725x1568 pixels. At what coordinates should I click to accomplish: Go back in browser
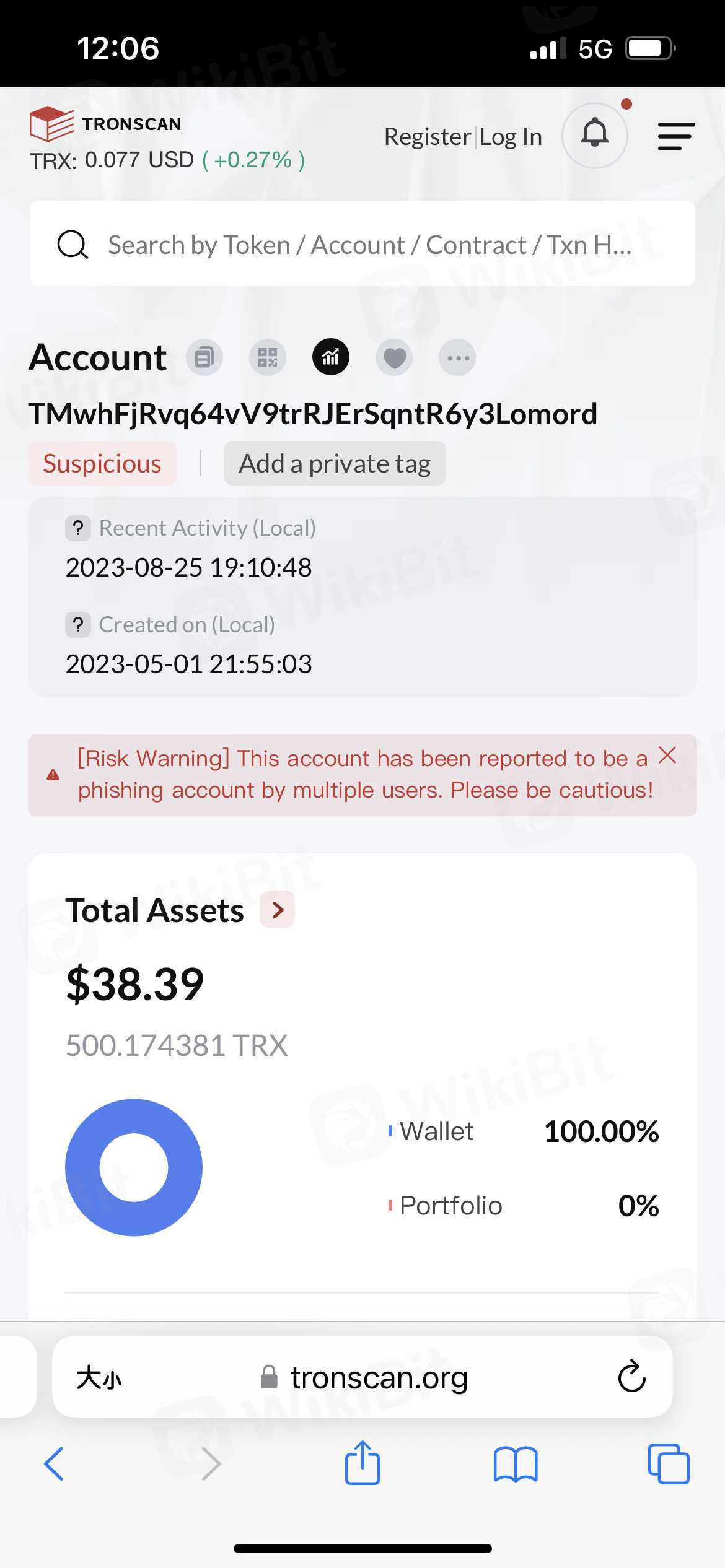click(x=55, y=1464)
